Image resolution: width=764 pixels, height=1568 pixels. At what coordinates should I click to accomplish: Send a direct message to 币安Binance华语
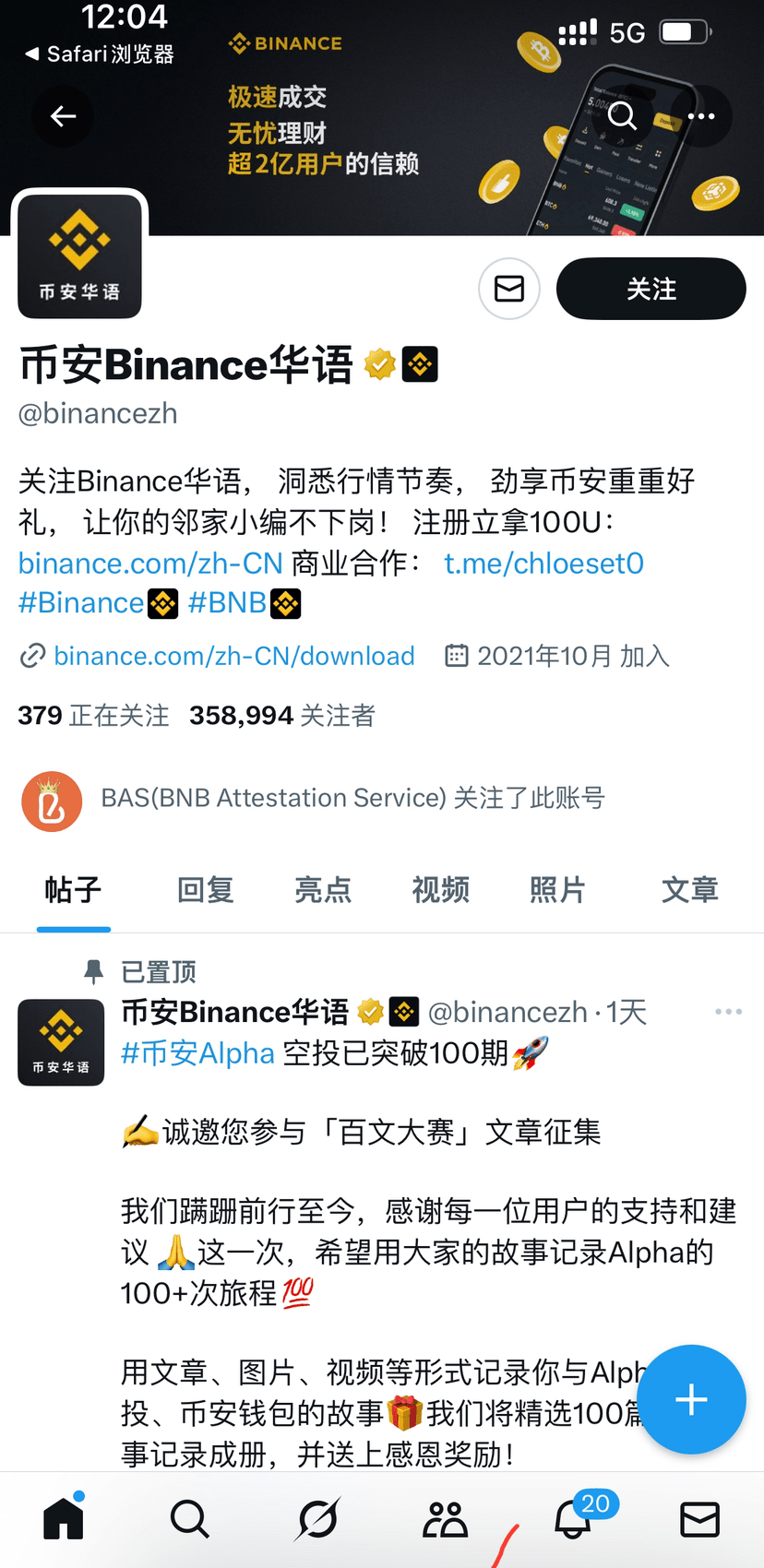(x=509, y=289)
